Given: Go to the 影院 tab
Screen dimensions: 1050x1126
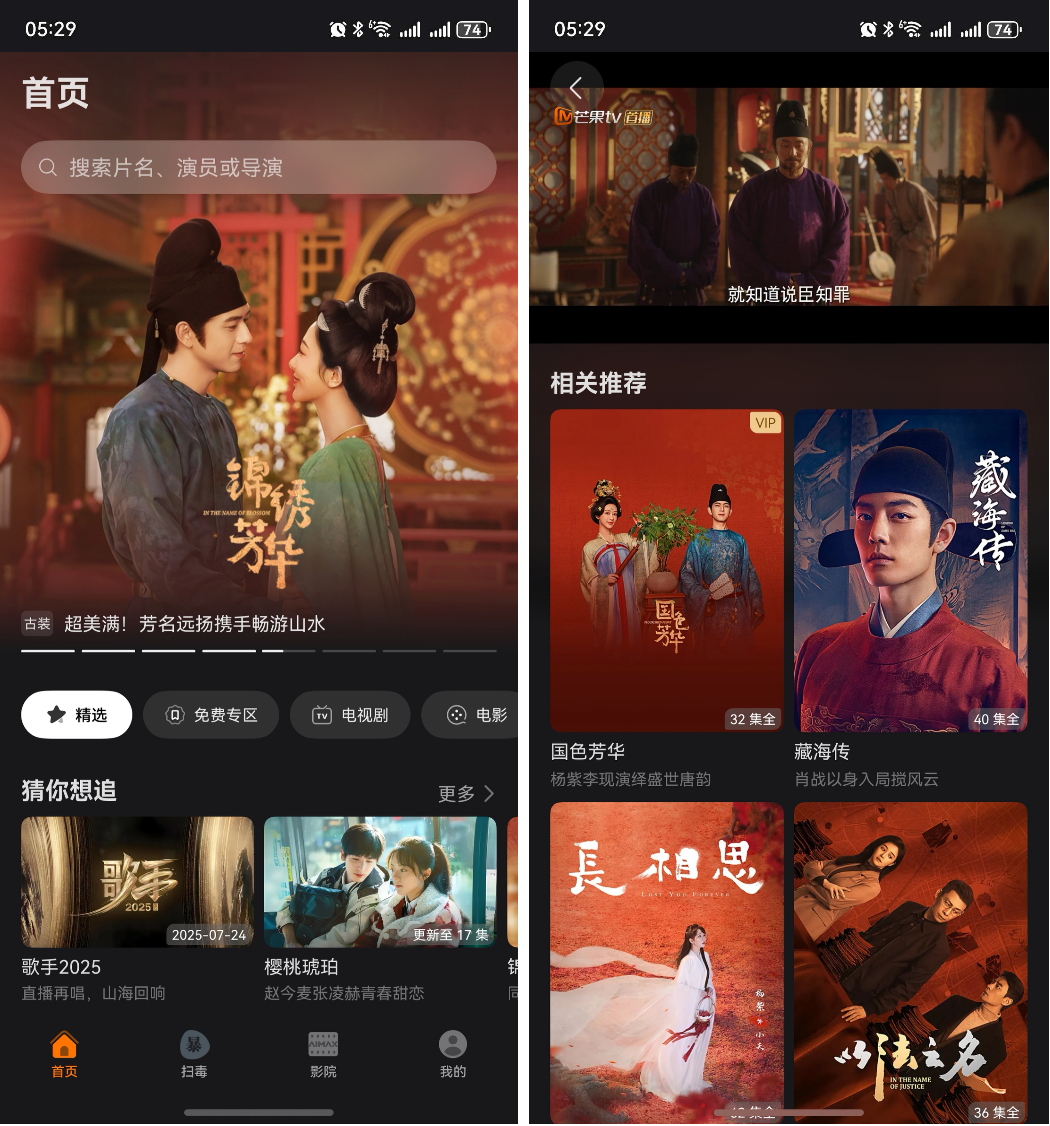Looking at the screenshot, I should coord(323,1055).
